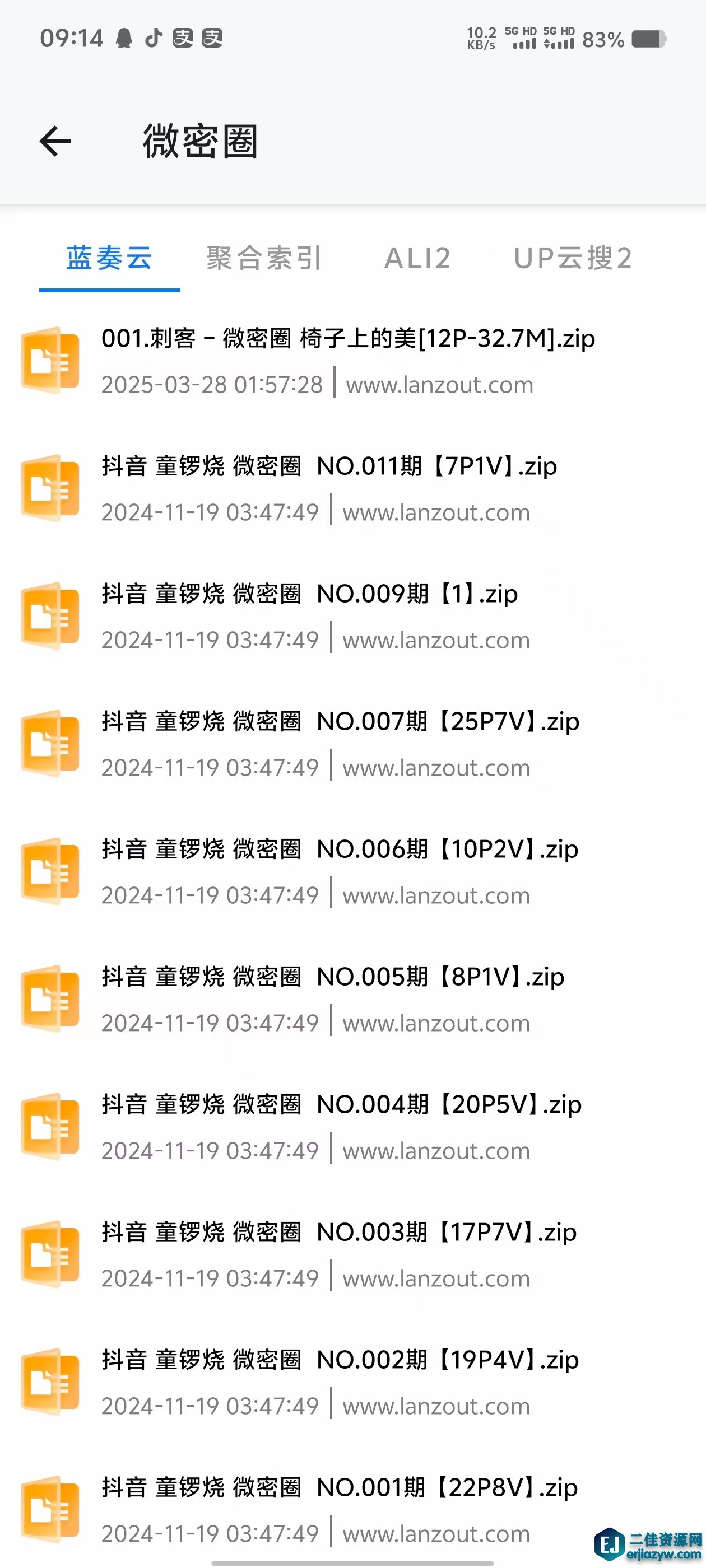This screenshot has width=706, height=1568.
Task: Switch to the ALI2 tab
Action: click(x=418, y=258)
